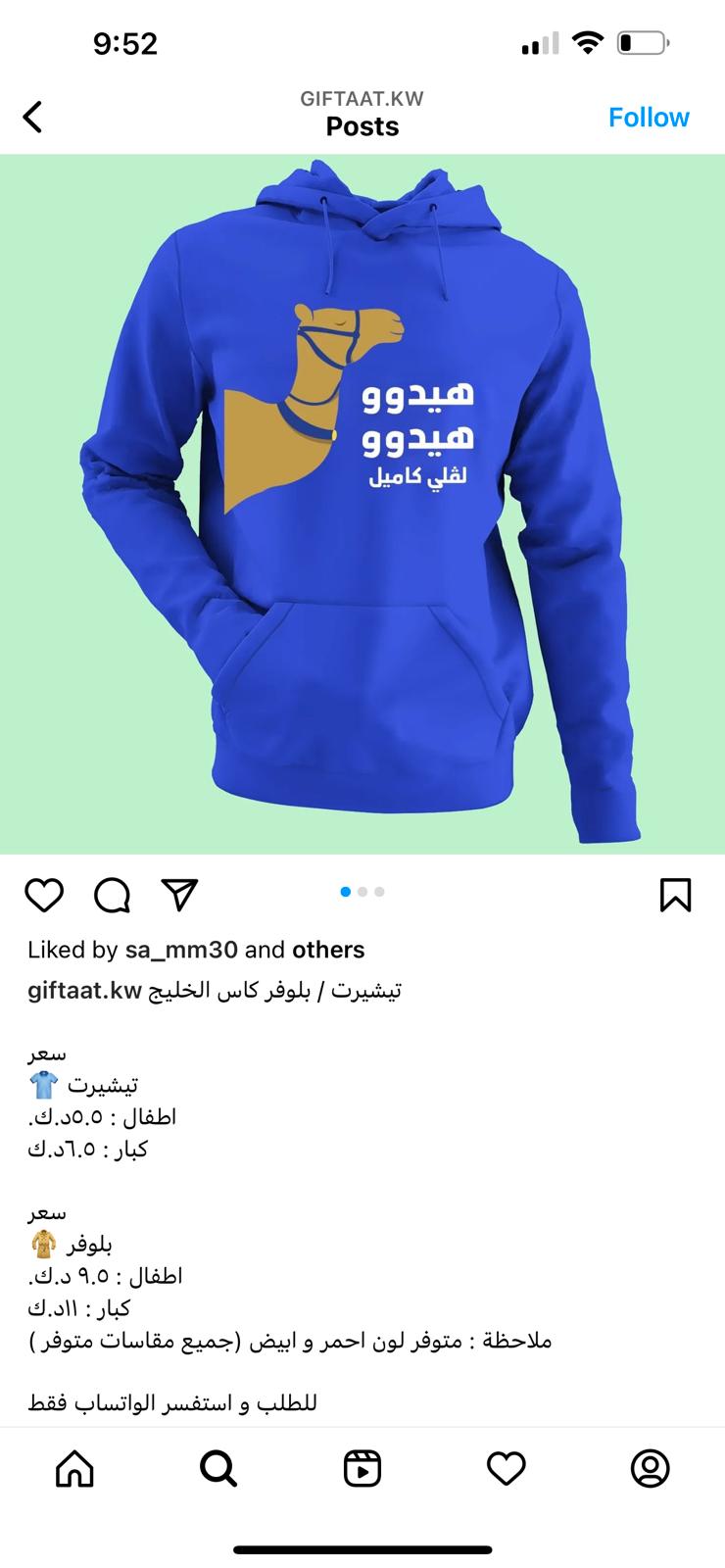Image resolution: width=725 pixels, height=1568 pixels.
Task: Bookmark this post
Action: point(676,895)
